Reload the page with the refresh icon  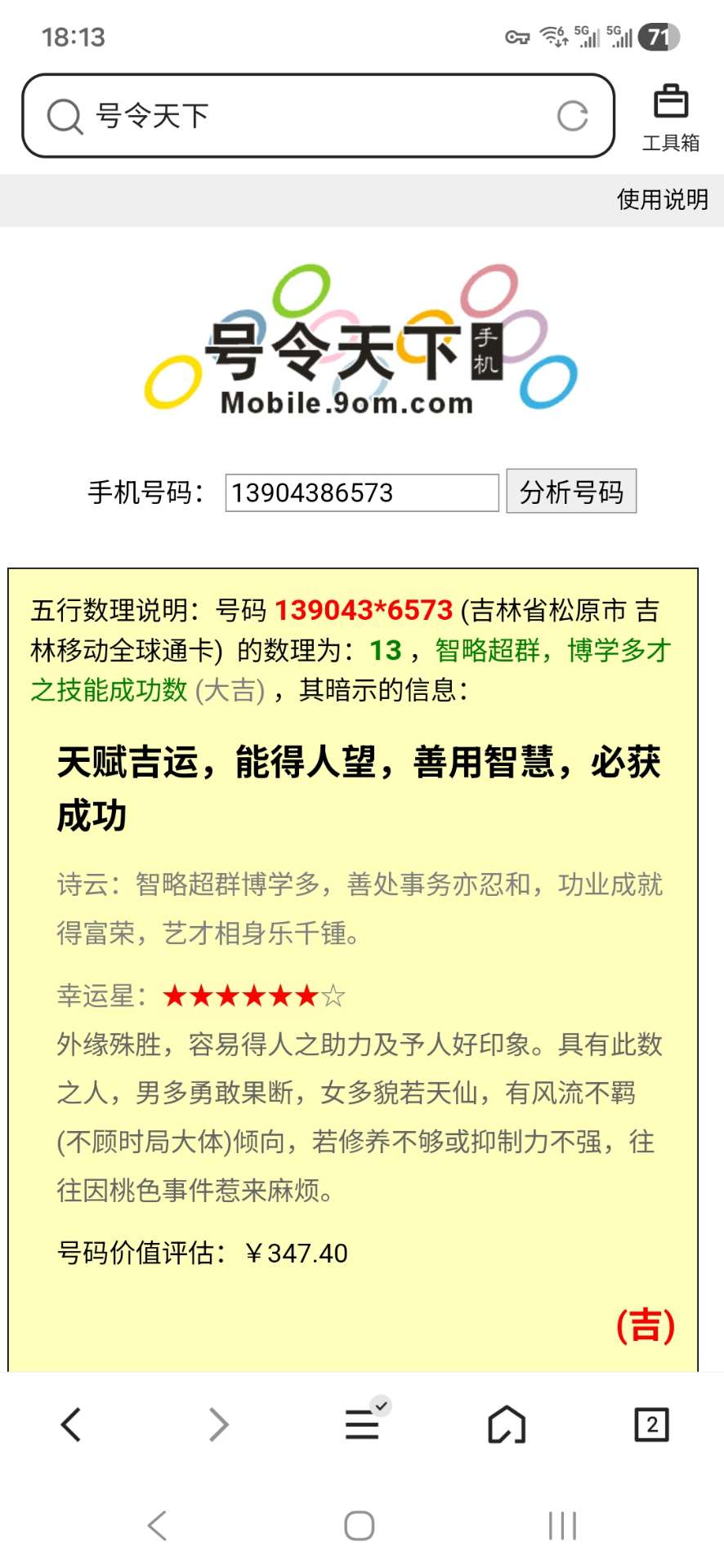pos(572,116)
